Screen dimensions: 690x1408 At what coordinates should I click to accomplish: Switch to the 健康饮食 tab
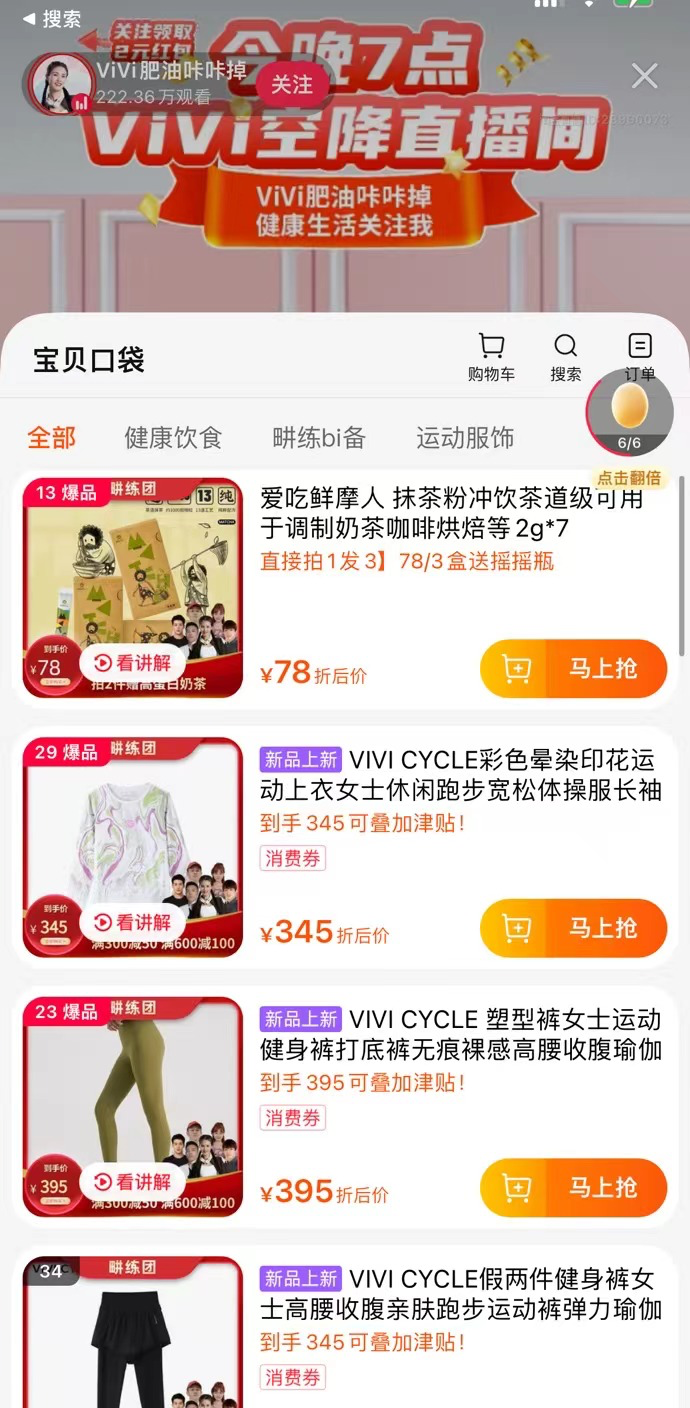173,437
